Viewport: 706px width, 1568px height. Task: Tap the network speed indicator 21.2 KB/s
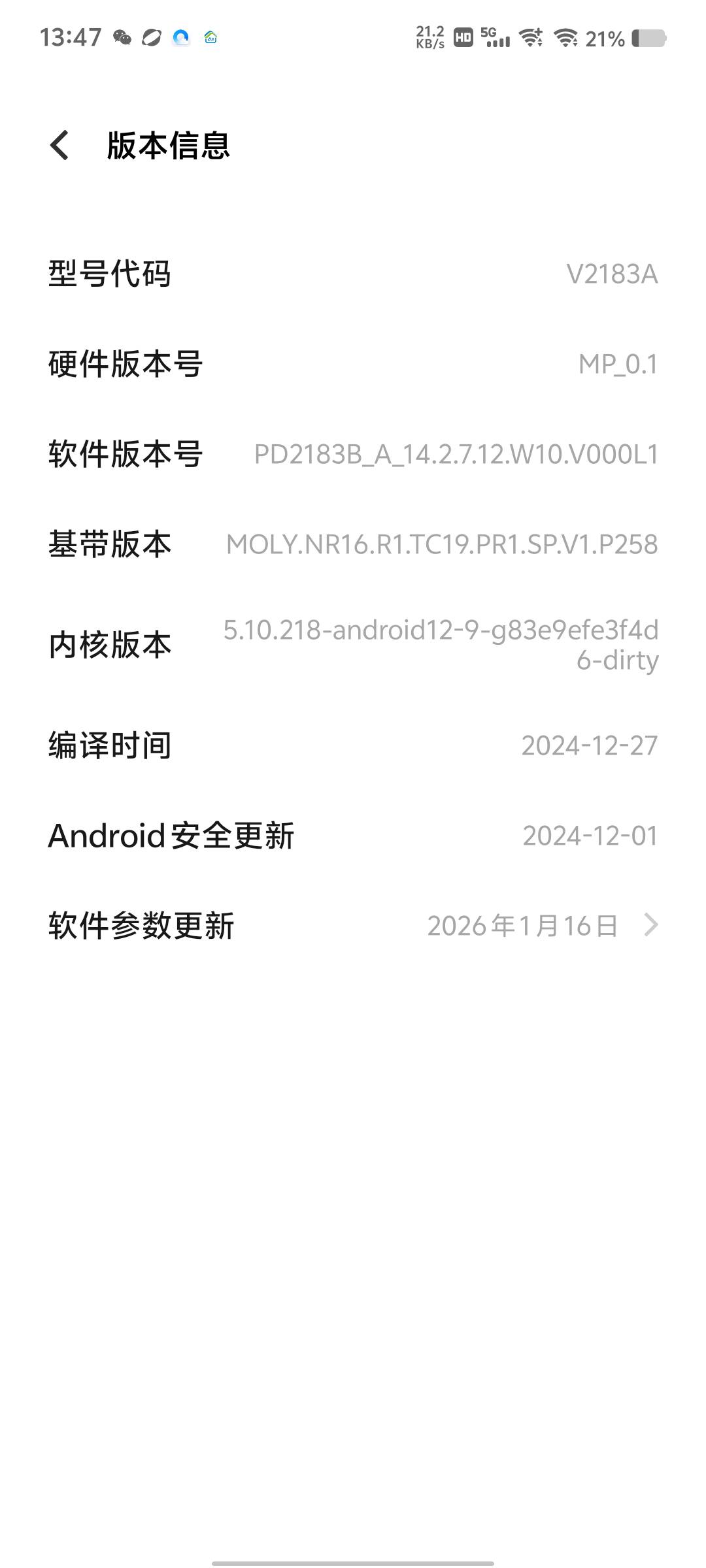(430, 36)
